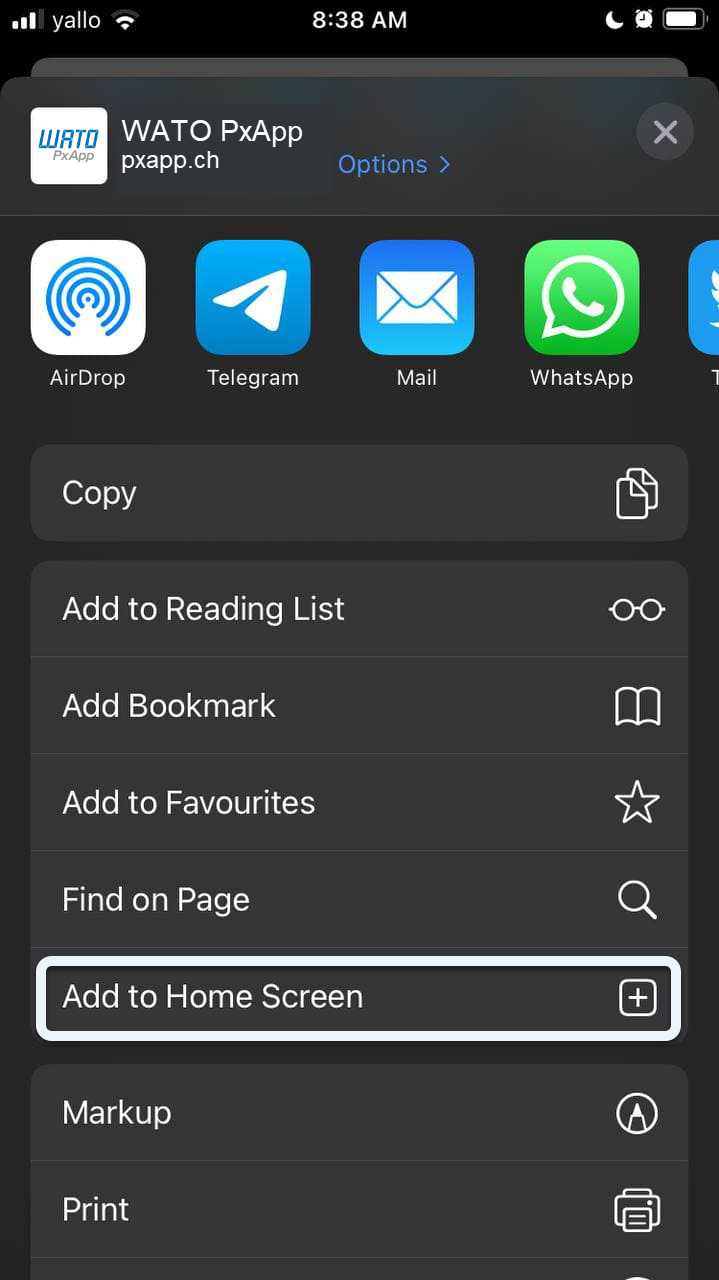719x1280 pixels.
Task: Print the current page
Action: click(359, 1210)
